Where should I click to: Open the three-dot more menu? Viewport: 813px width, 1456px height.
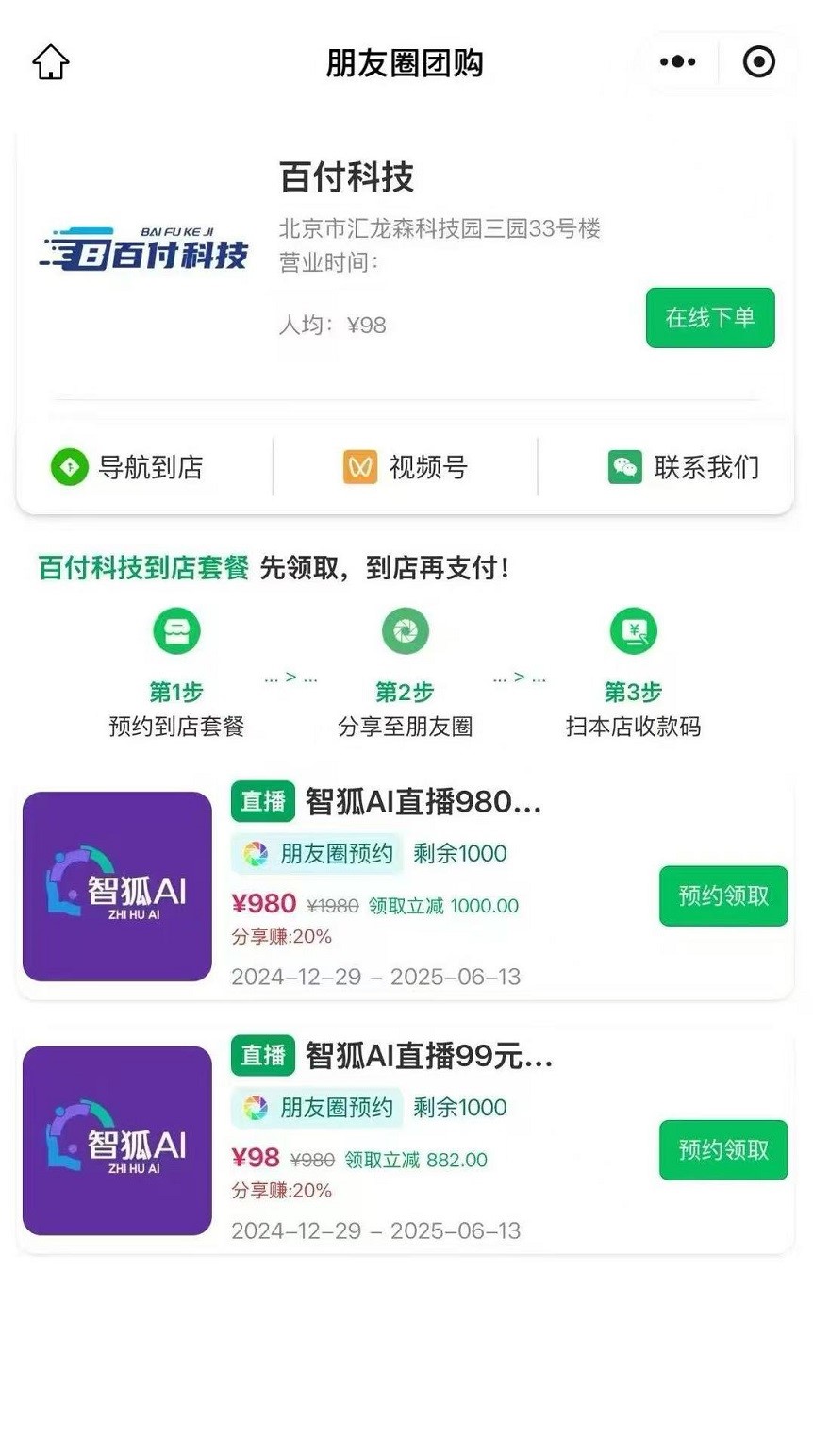click(677, 62)
